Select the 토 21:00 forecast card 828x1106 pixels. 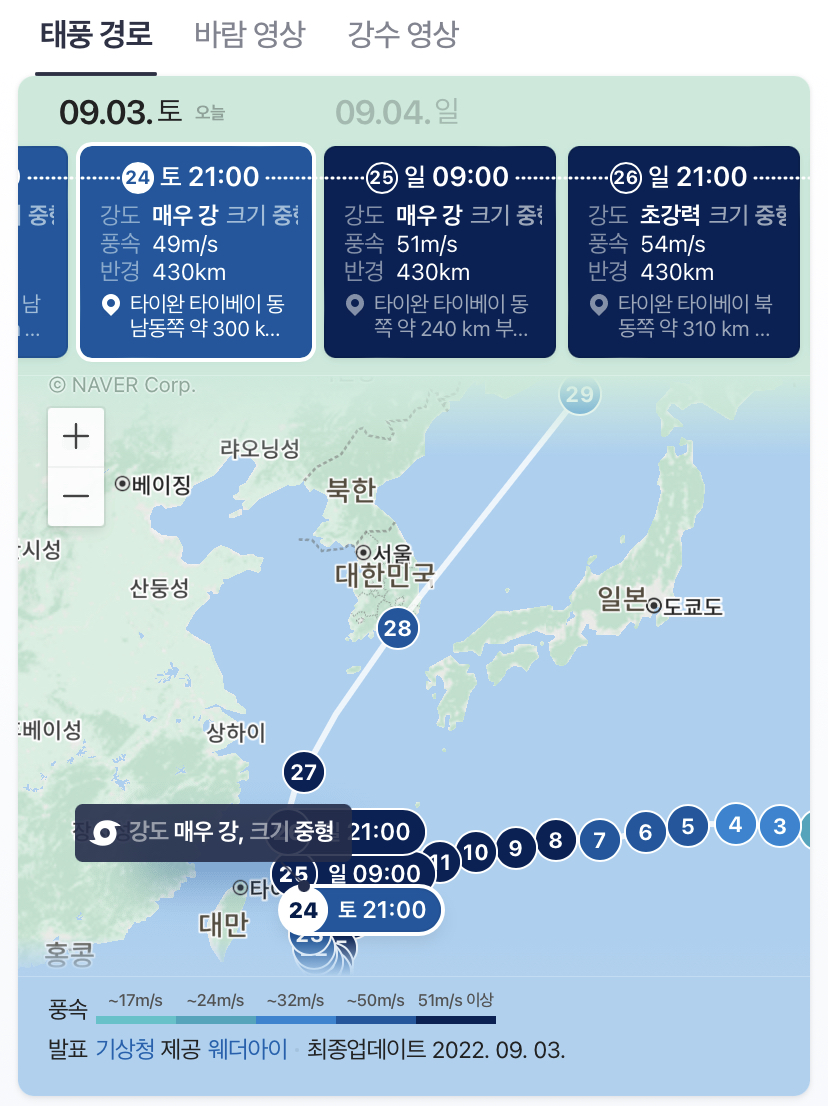click(x=196, y=252)
